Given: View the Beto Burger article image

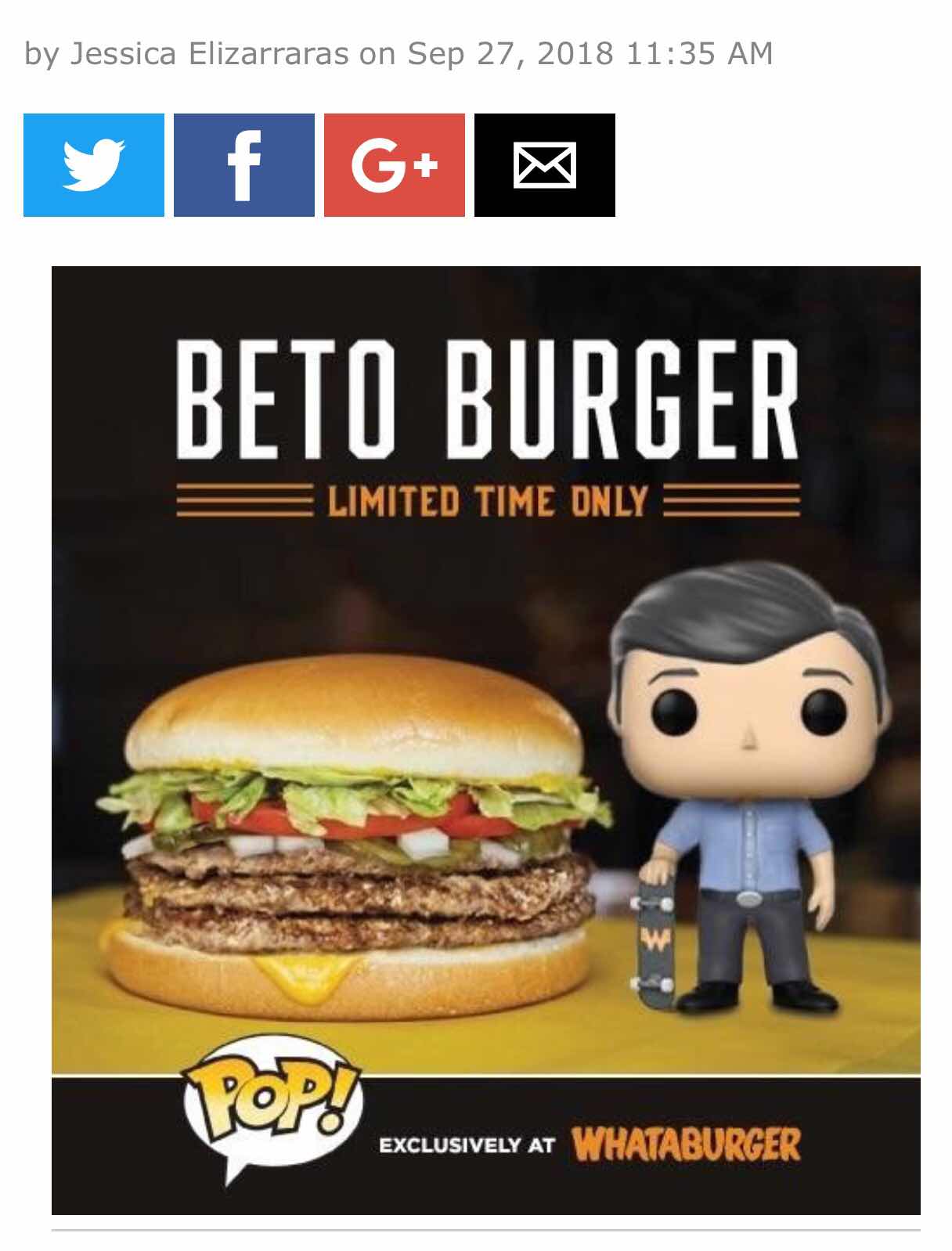Looking at the screenshot, I should [x=485, y=740].
